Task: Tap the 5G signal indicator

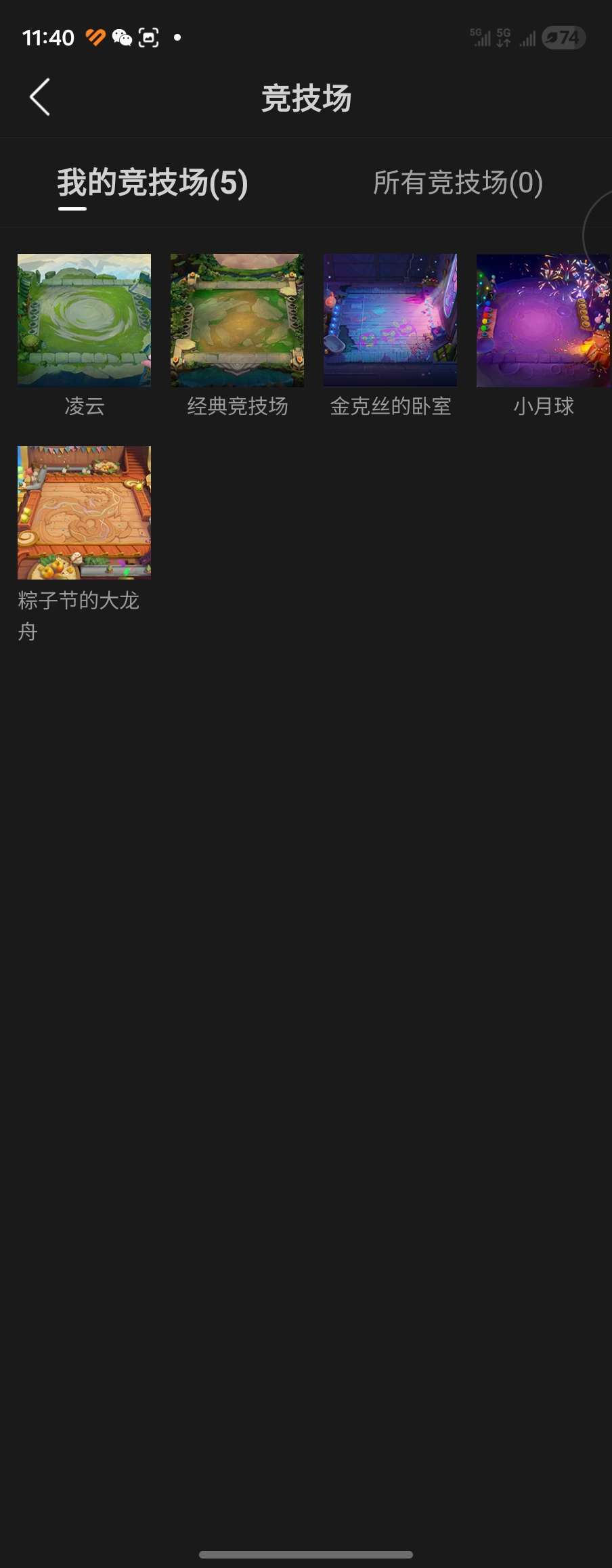Action: tap(482, 37)
